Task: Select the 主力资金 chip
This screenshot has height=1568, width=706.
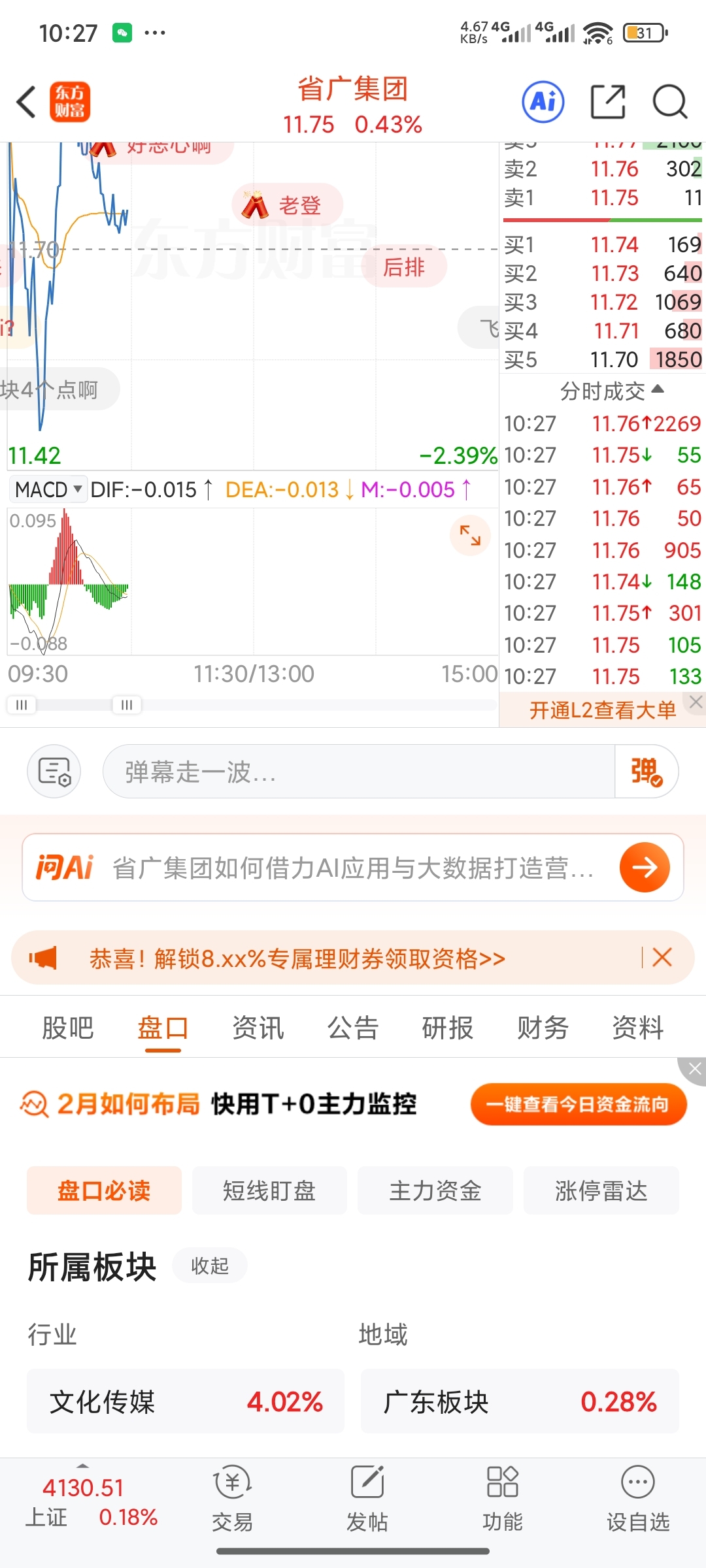Action: pyautogui.click(x=435, y=1190)
